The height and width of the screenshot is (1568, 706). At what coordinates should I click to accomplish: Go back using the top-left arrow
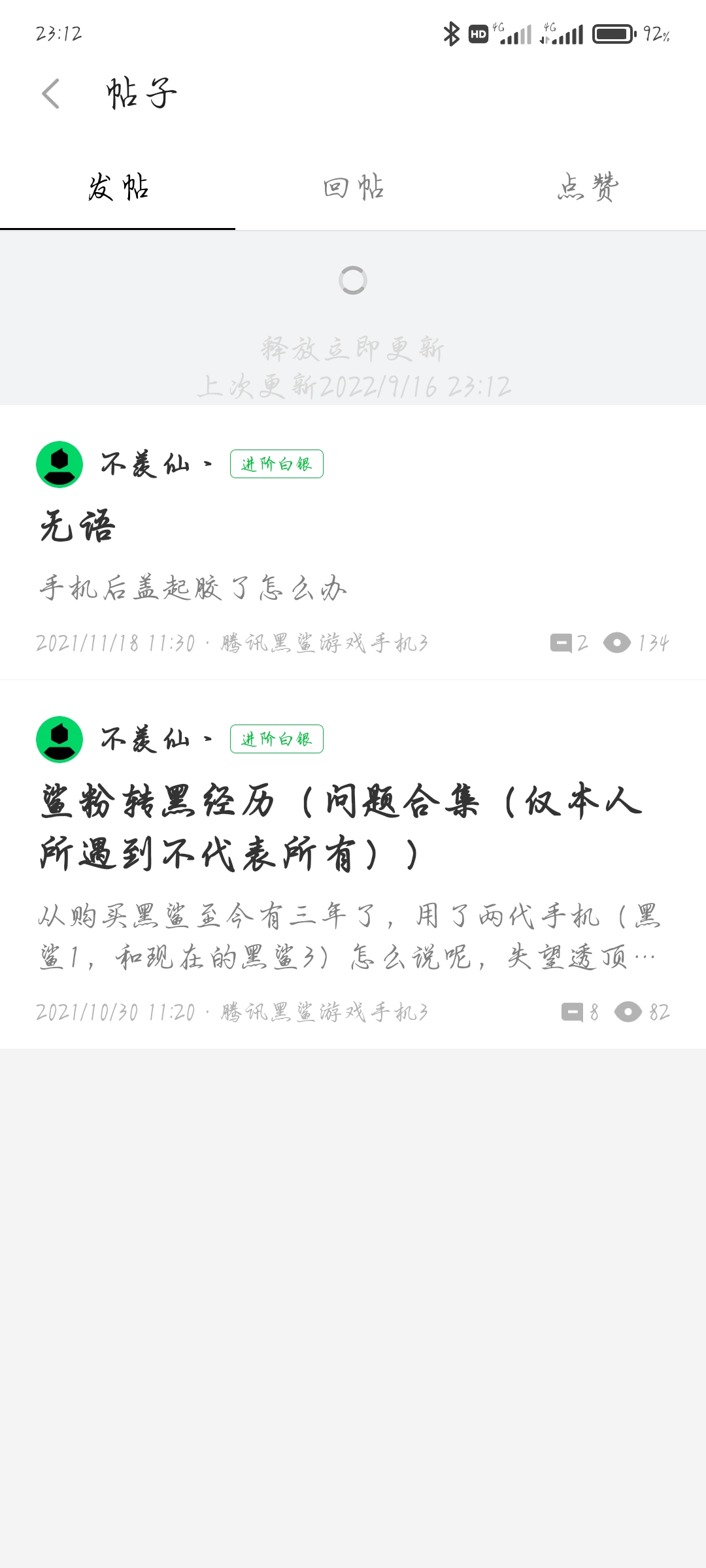(51, 93)
